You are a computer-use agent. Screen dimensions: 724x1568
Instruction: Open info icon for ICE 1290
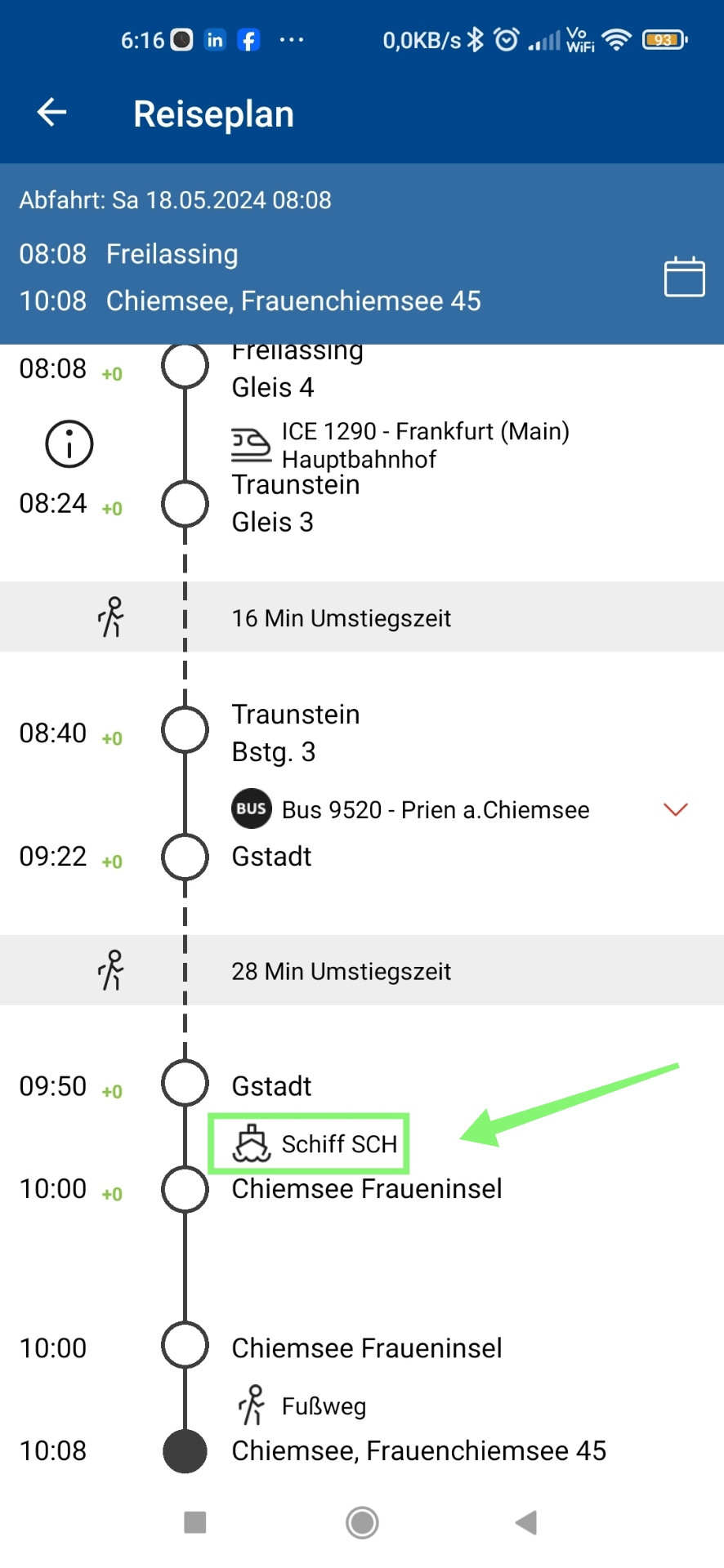[69, 444]
